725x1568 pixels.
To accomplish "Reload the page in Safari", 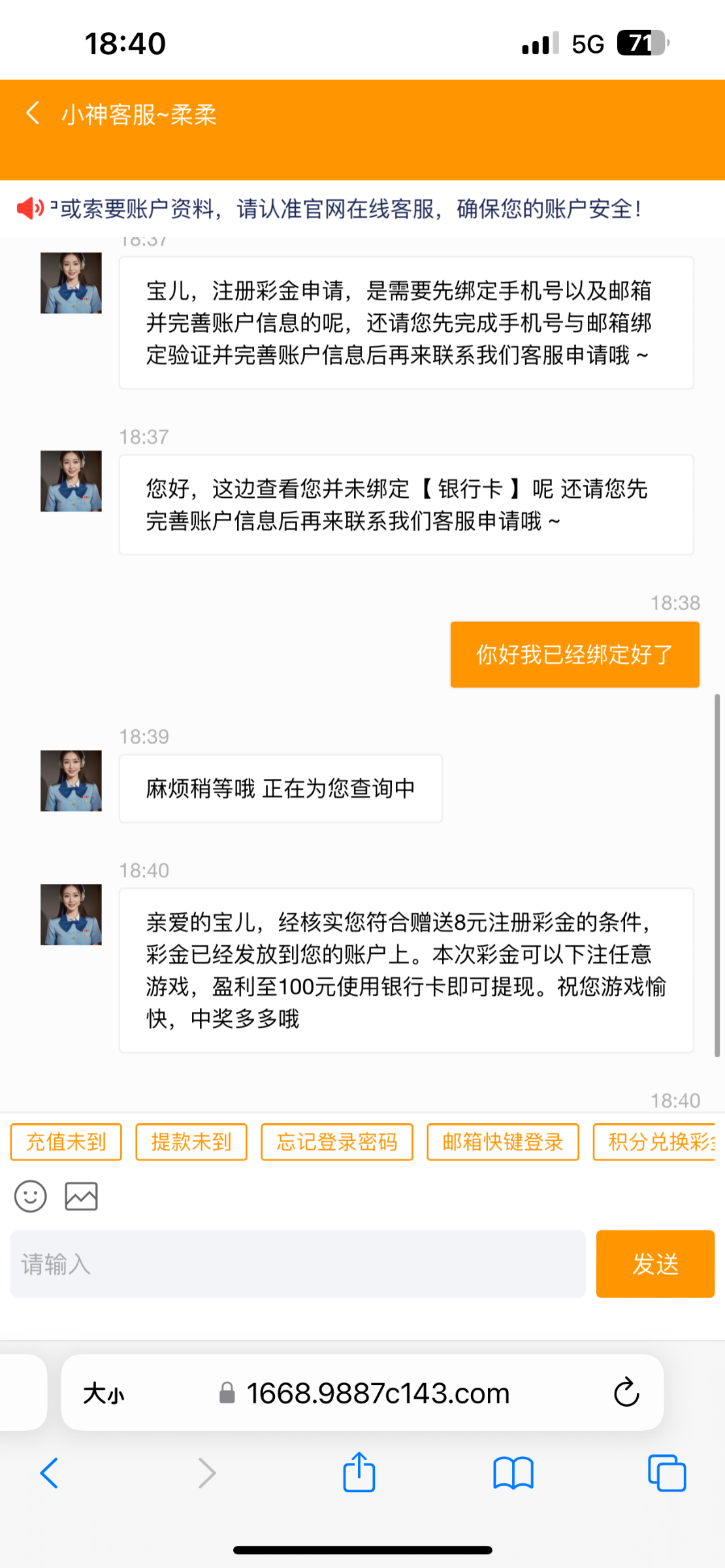I will 626,1392.
